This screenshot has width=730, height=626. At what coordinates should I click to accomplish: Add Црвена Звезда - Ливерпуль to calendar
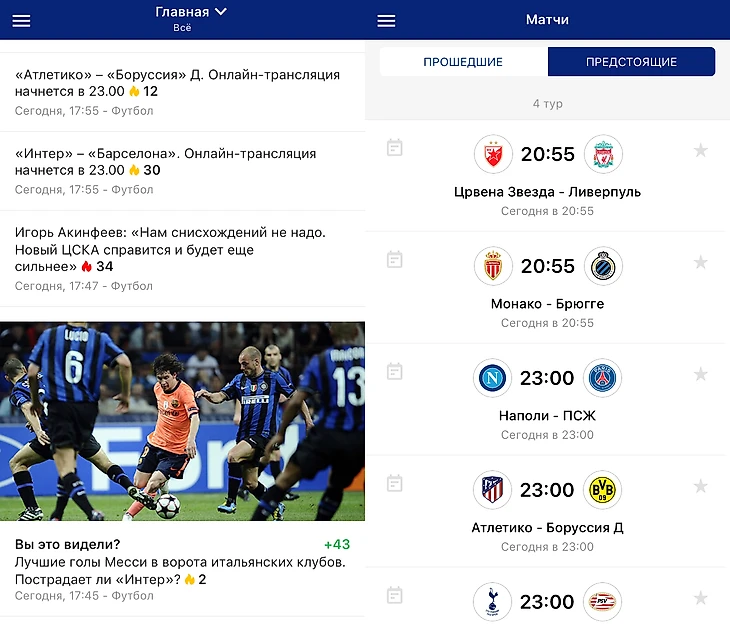[x=395, y=148]
